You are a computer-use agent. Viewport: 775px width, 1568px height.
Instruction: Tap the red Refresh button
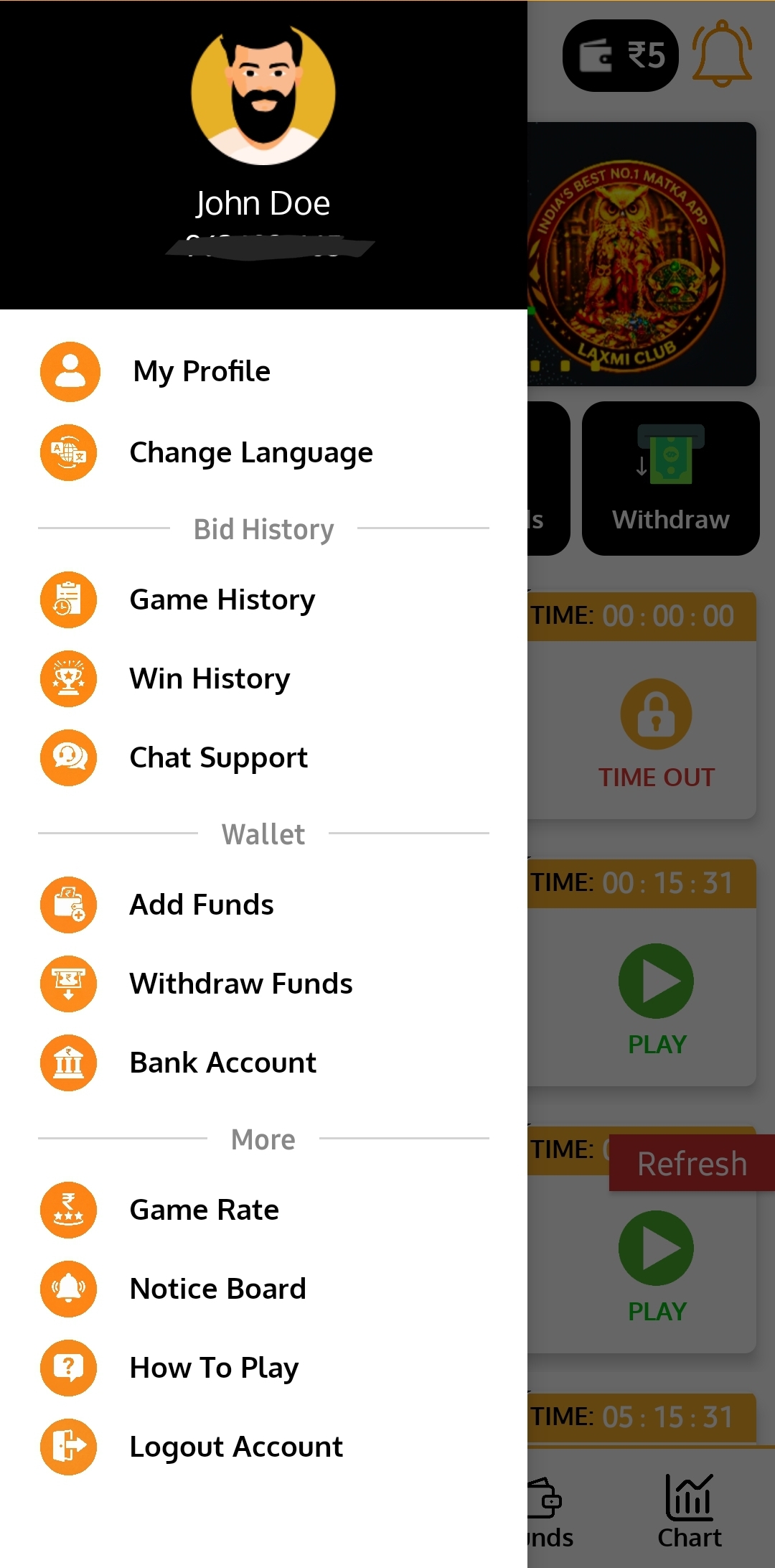coord(692,1163)
